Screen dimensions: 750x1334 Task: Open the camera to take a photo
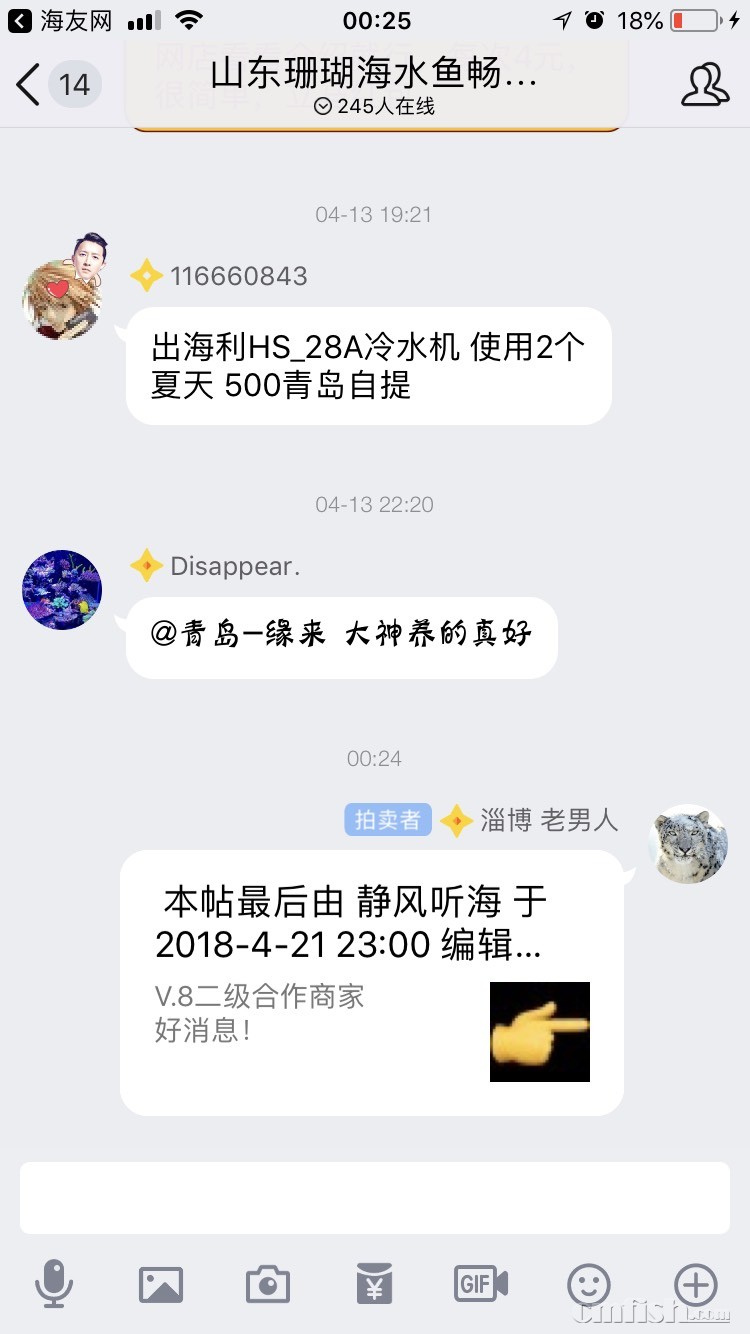tap(267, 1283)
